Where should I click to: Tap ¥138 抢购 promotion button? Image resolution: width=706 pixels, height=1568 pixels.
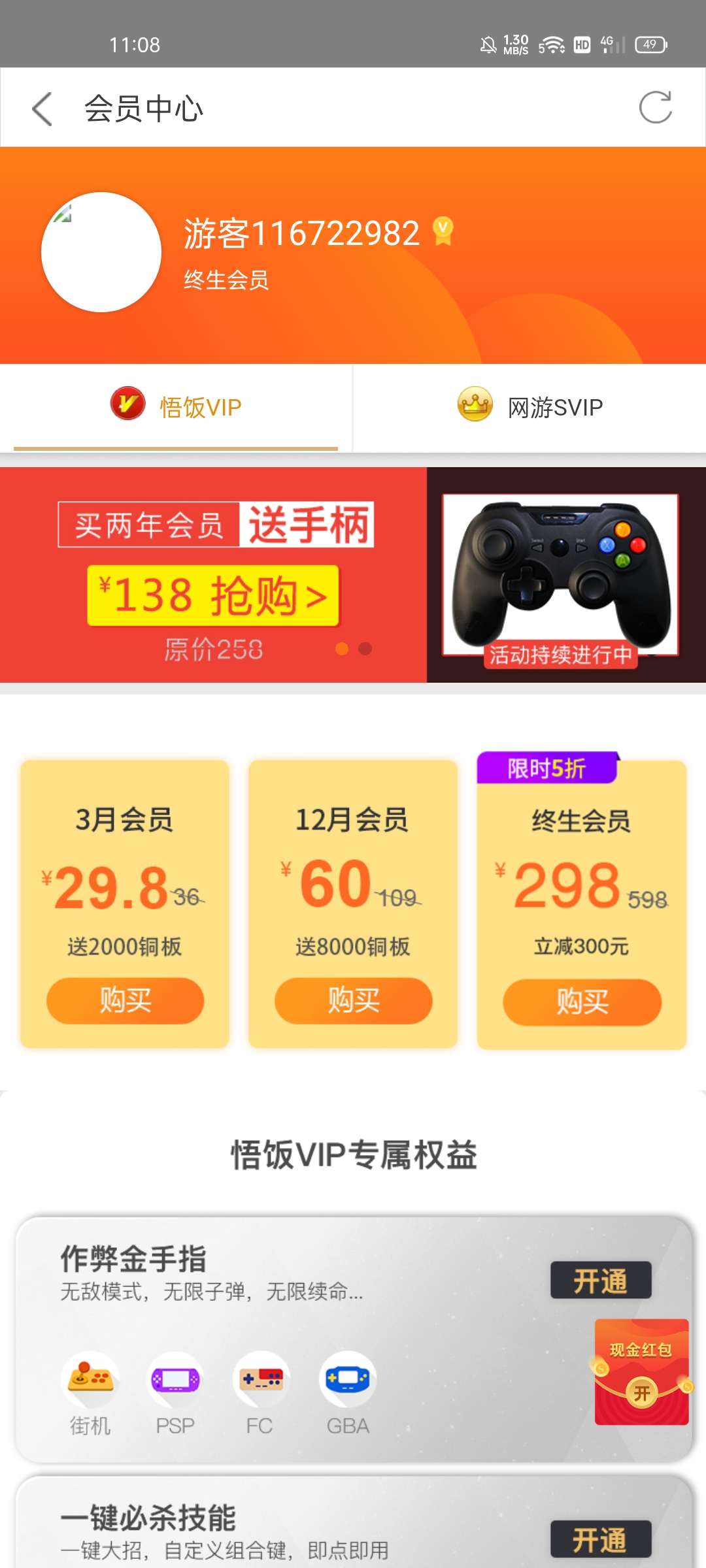213,595
